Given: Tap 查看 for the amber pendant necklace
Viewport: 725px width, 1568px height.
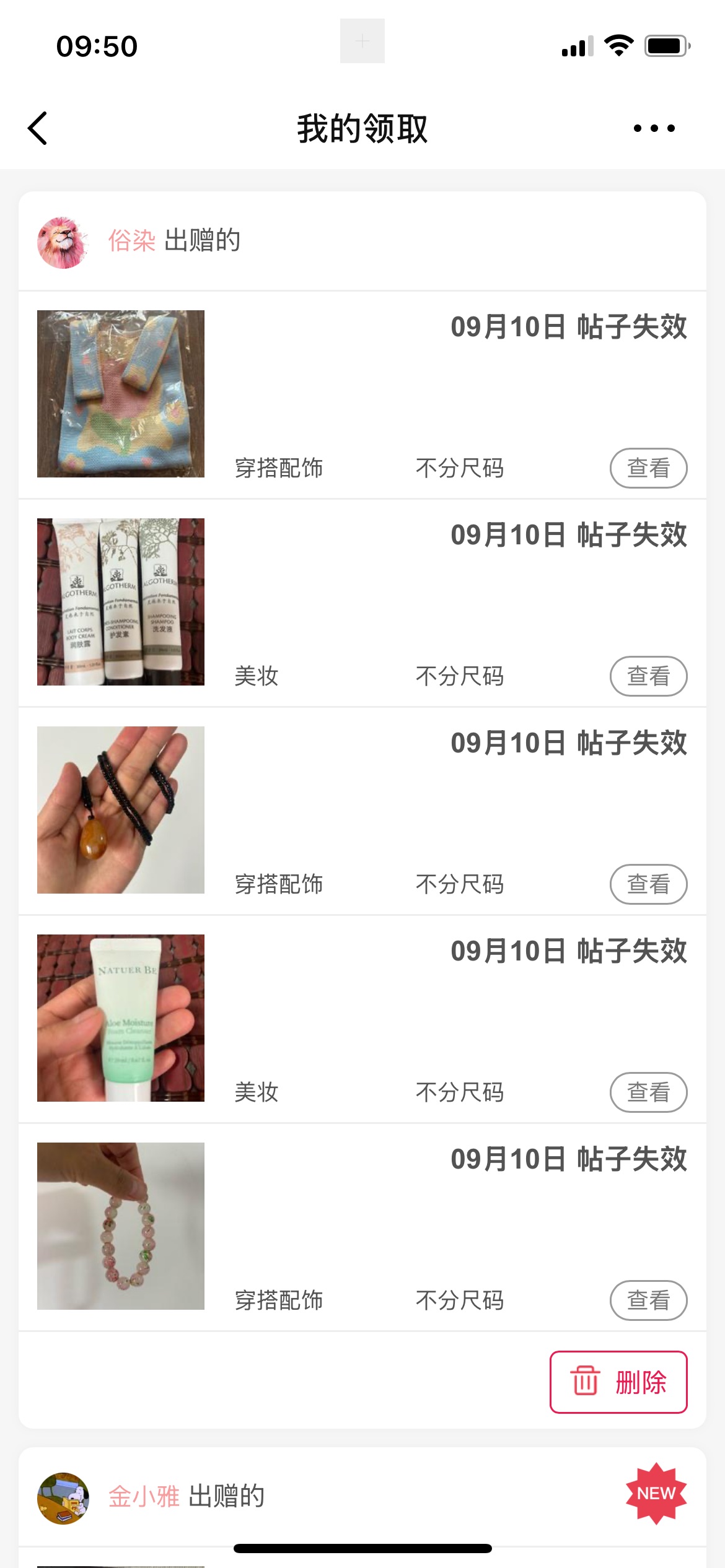Looking at the screenshot, I should click(x=648, y=884).
